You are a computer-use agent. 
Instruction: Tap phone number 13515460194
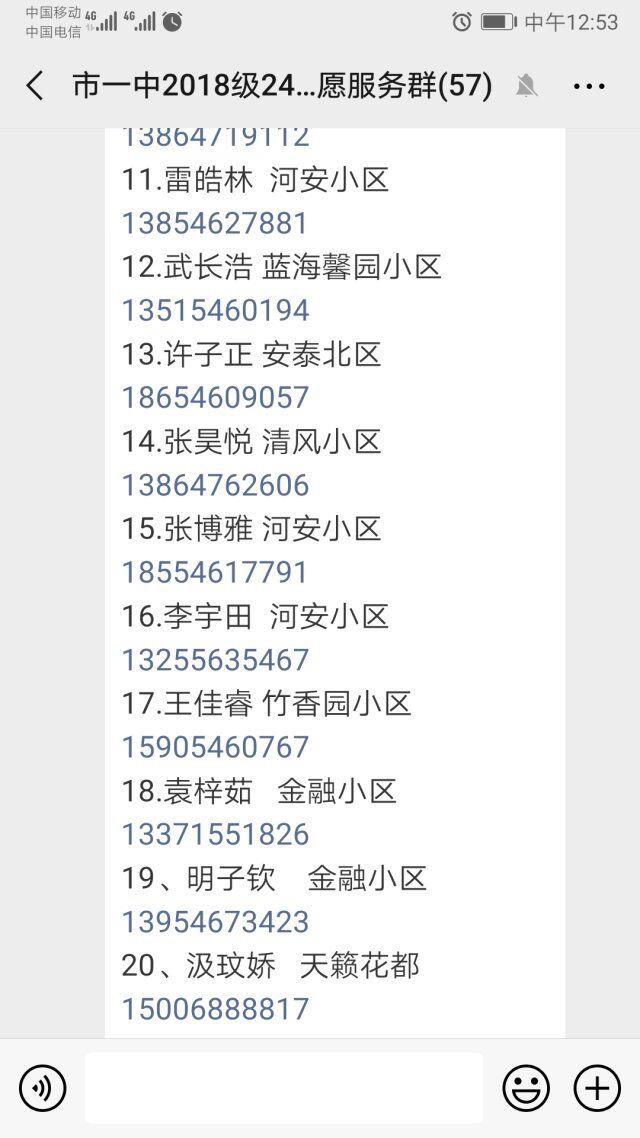coord(216,311)
